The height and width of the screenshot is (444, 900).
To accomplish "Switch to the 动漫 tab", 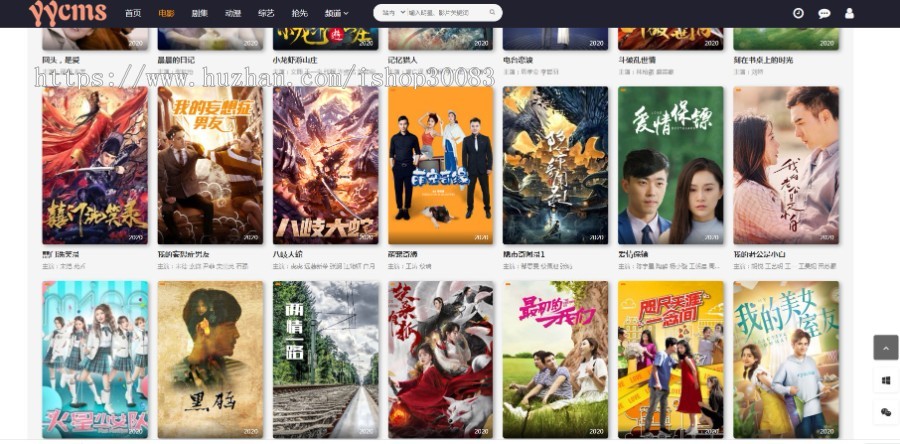I will [233, 13].
